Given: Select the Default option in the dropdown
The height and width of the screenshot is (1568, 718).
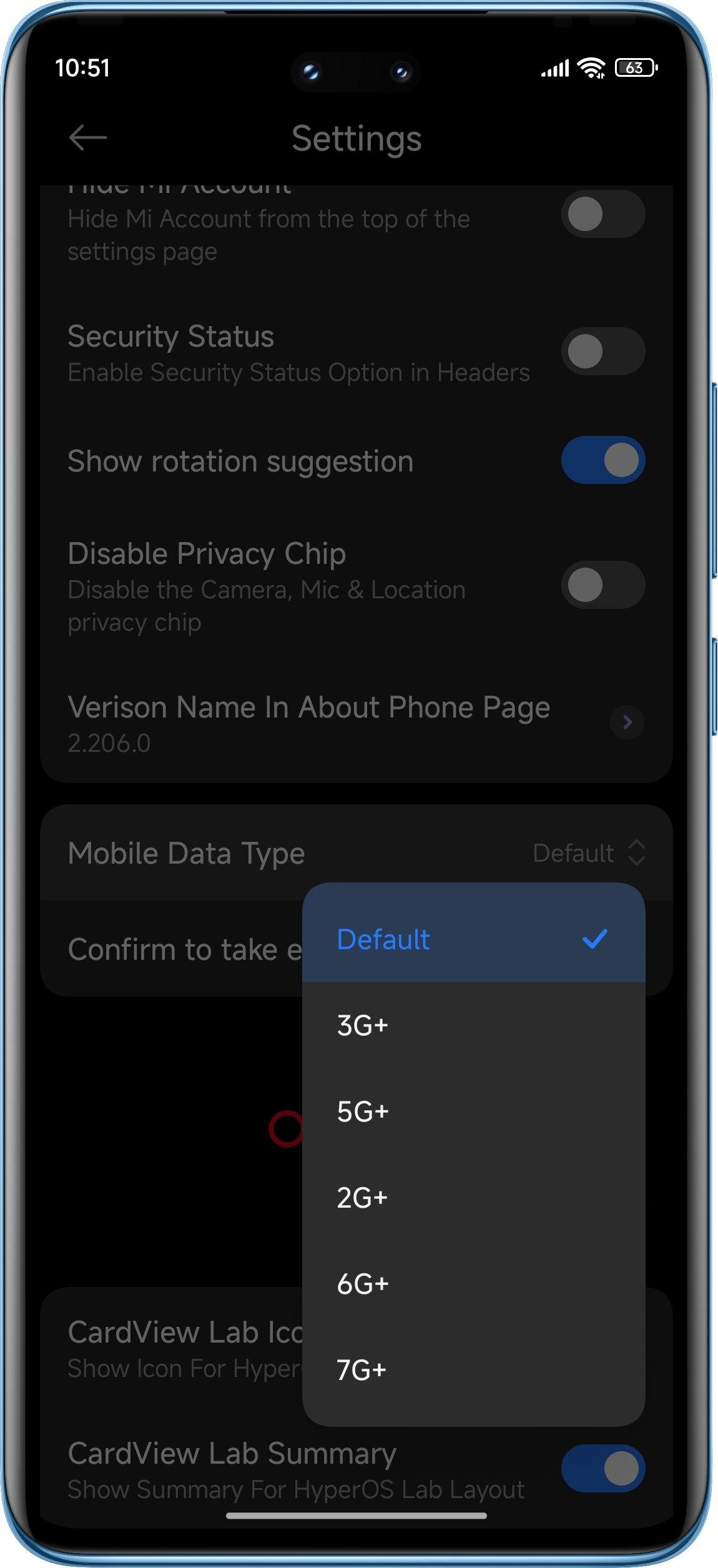Looking at the screenshot, I should (x=473, y=939).
